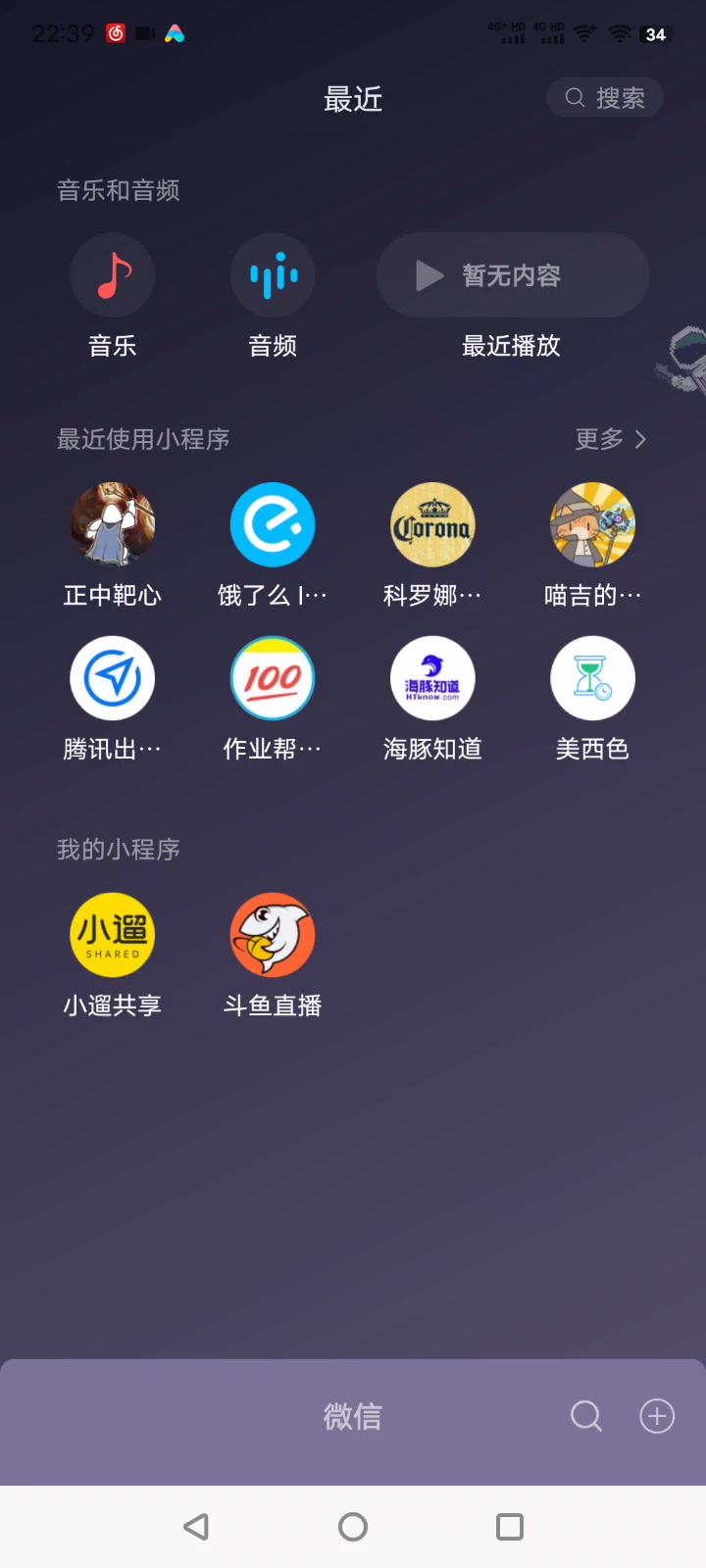Go back with the system back button
This screenshot has height=1568, width=706.
[x=196, y=1526]
